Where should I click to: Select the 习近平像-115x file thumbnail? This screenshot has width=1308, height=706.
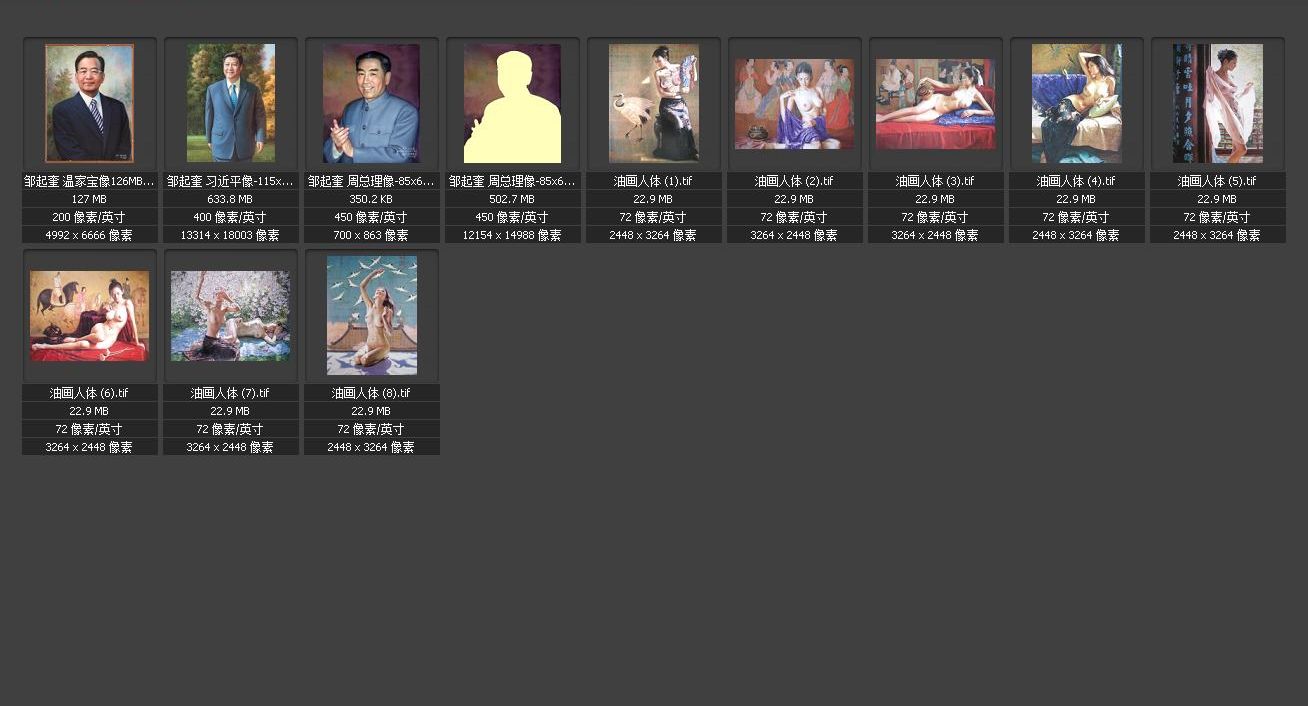pyautogui.click(x=230, y=103)
